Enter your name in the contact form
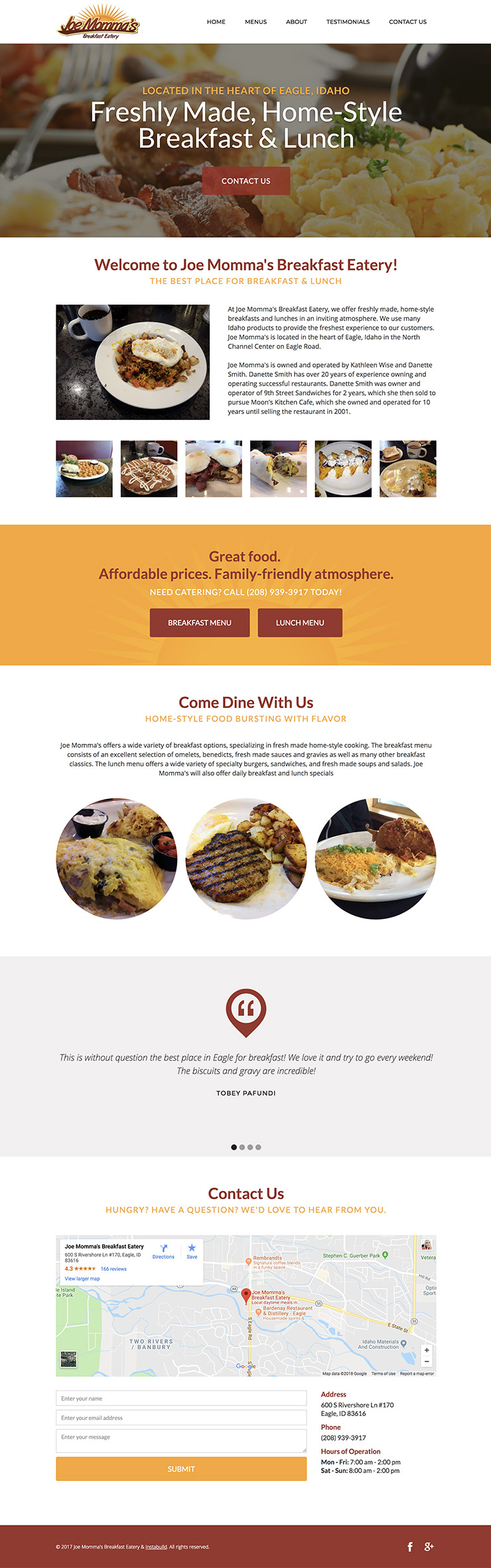 tap(181, 1398)
